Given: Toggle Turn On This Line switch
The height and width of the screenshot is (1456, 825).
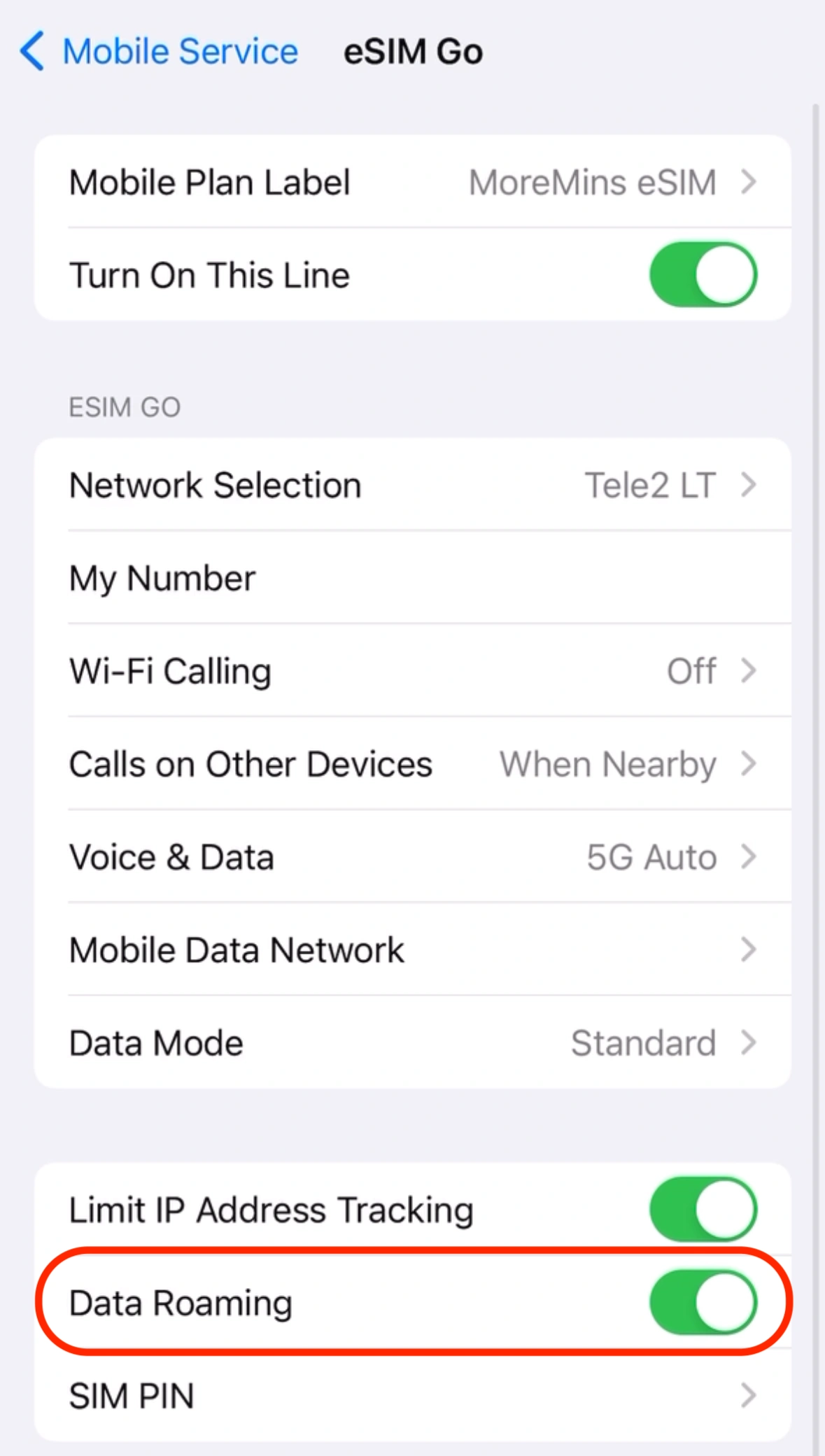Looking at the screenshot, I should [x=703, y=275].
